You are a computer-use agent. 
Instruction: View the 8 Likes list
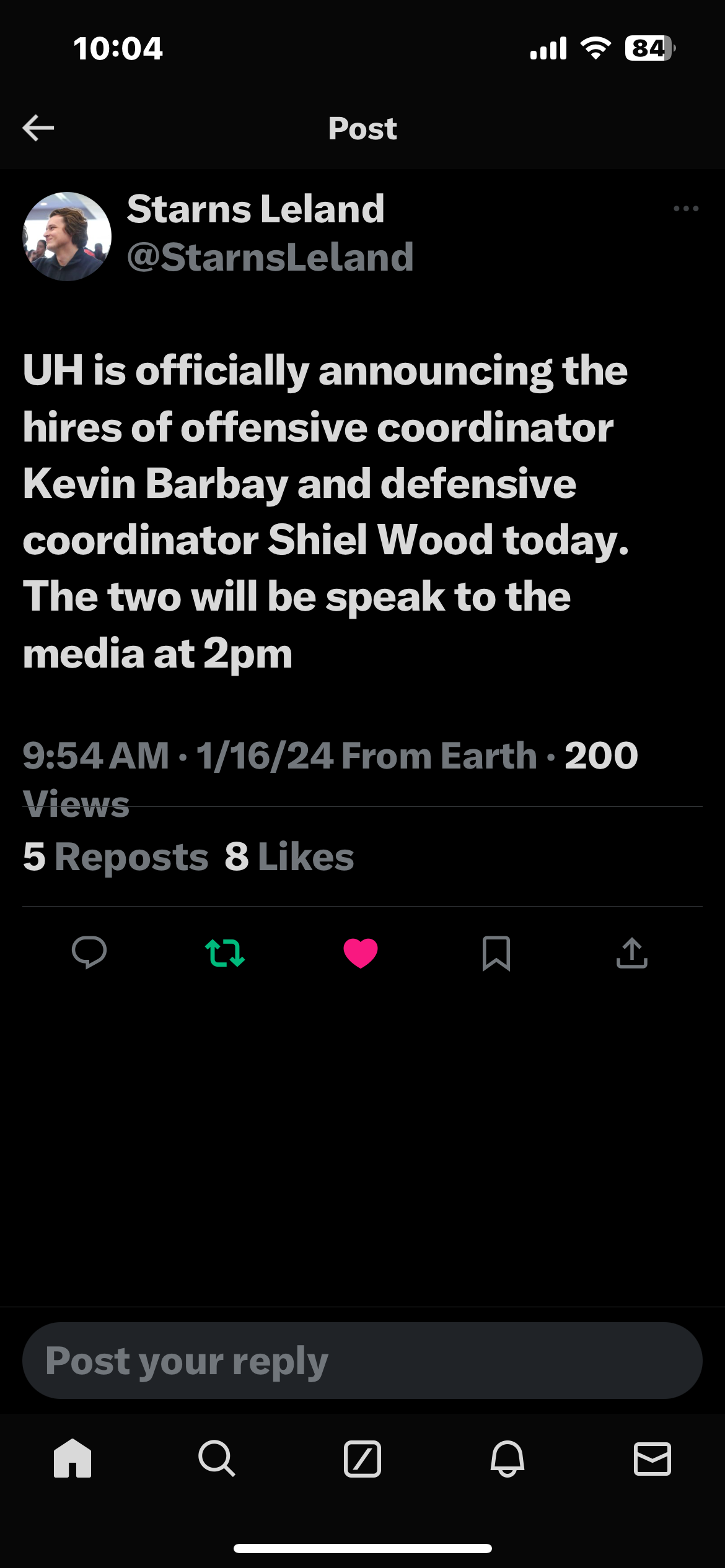(x=289, y=857)
